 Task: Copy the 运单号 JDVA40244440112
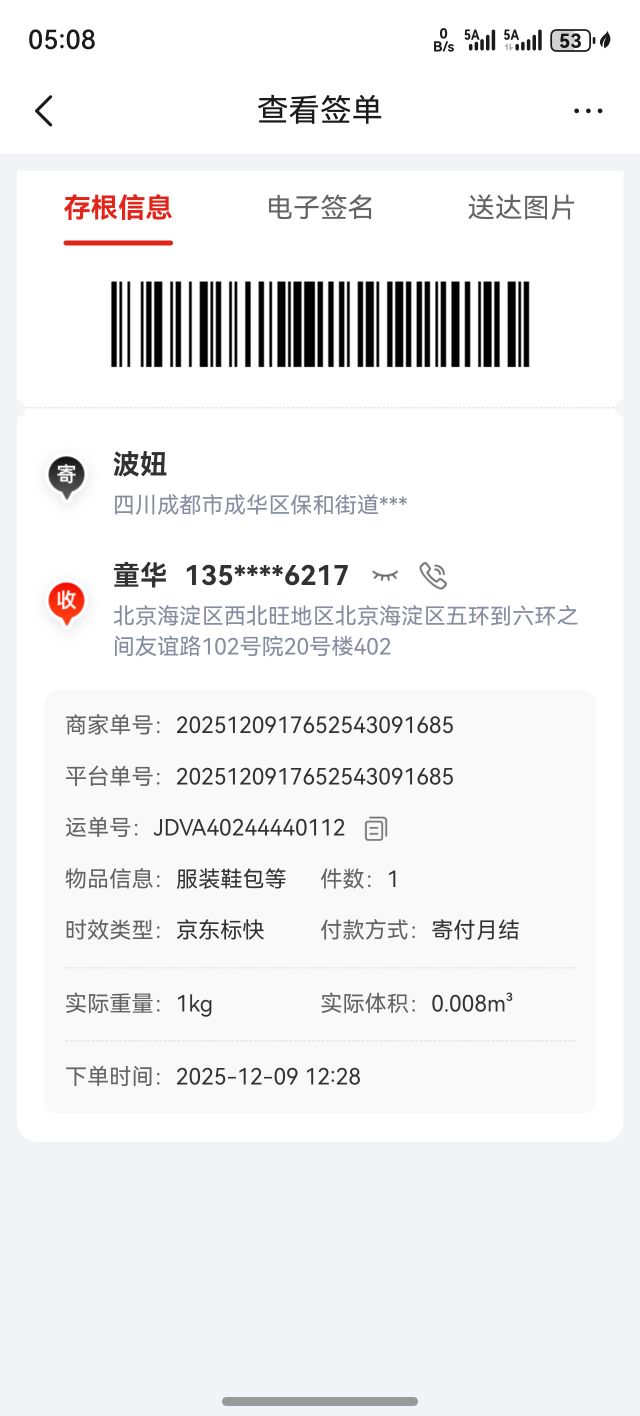point(376,828)
